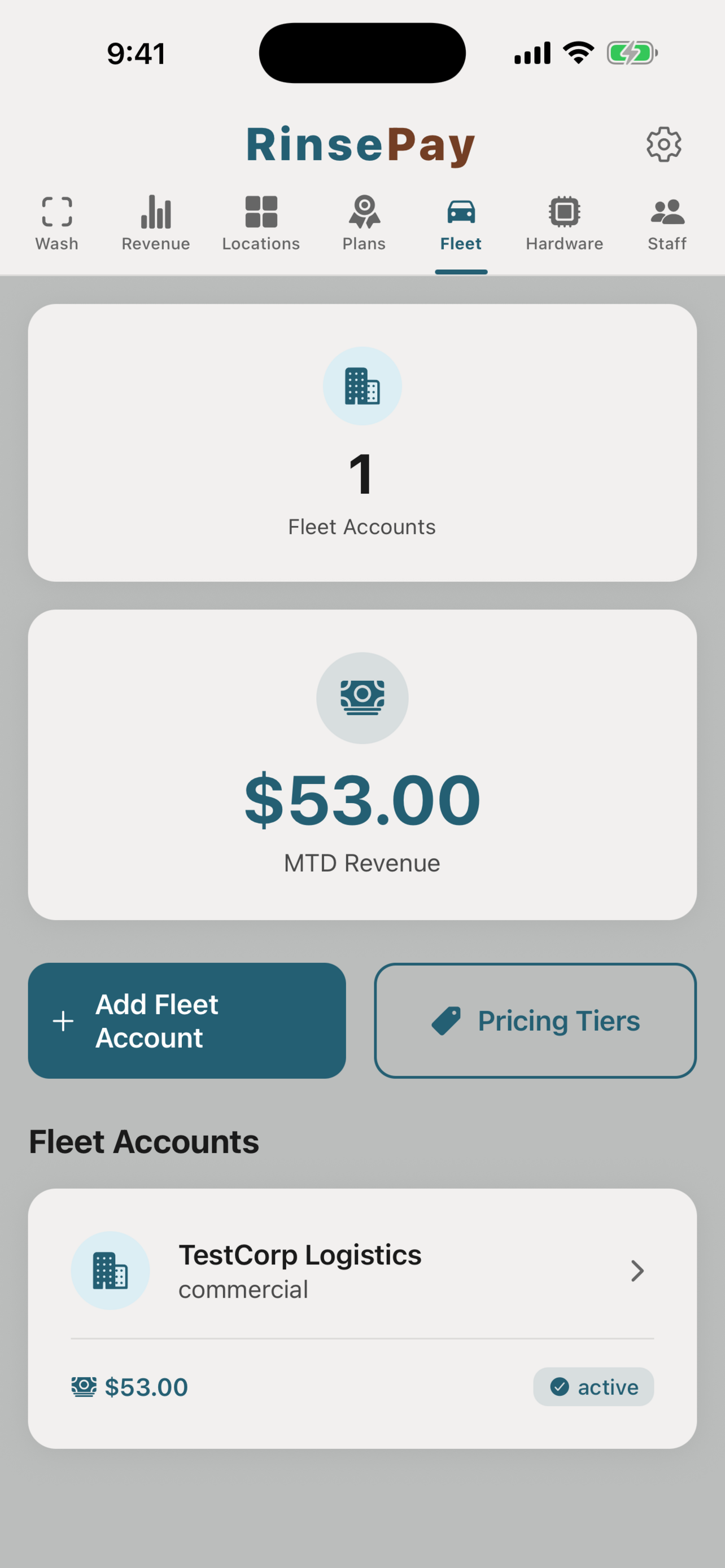Screen dimensions: 725x1568
Task: Open the TestCorp Logistics chevron arrow
Action: (x=637, y=1271)
